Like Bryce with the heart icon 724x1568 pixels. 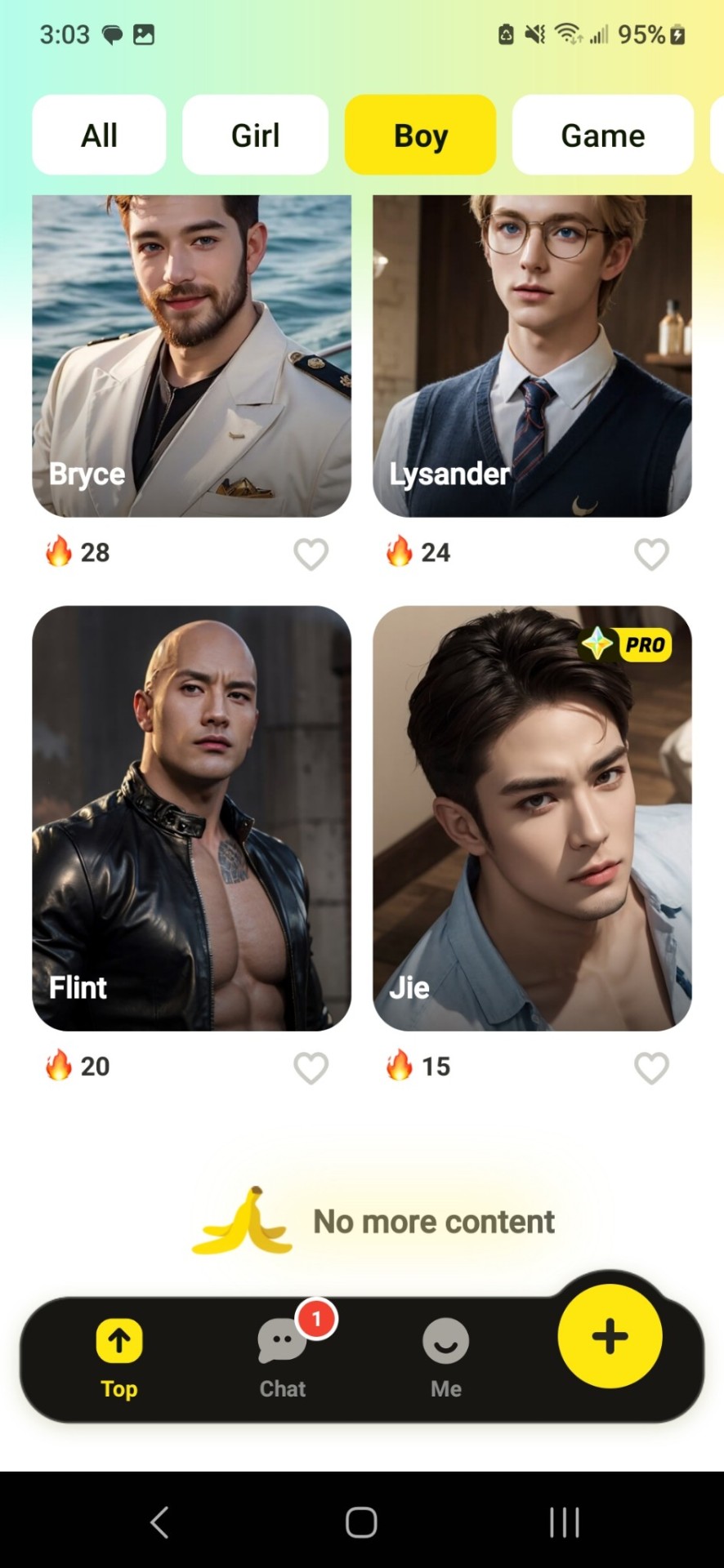311,554
